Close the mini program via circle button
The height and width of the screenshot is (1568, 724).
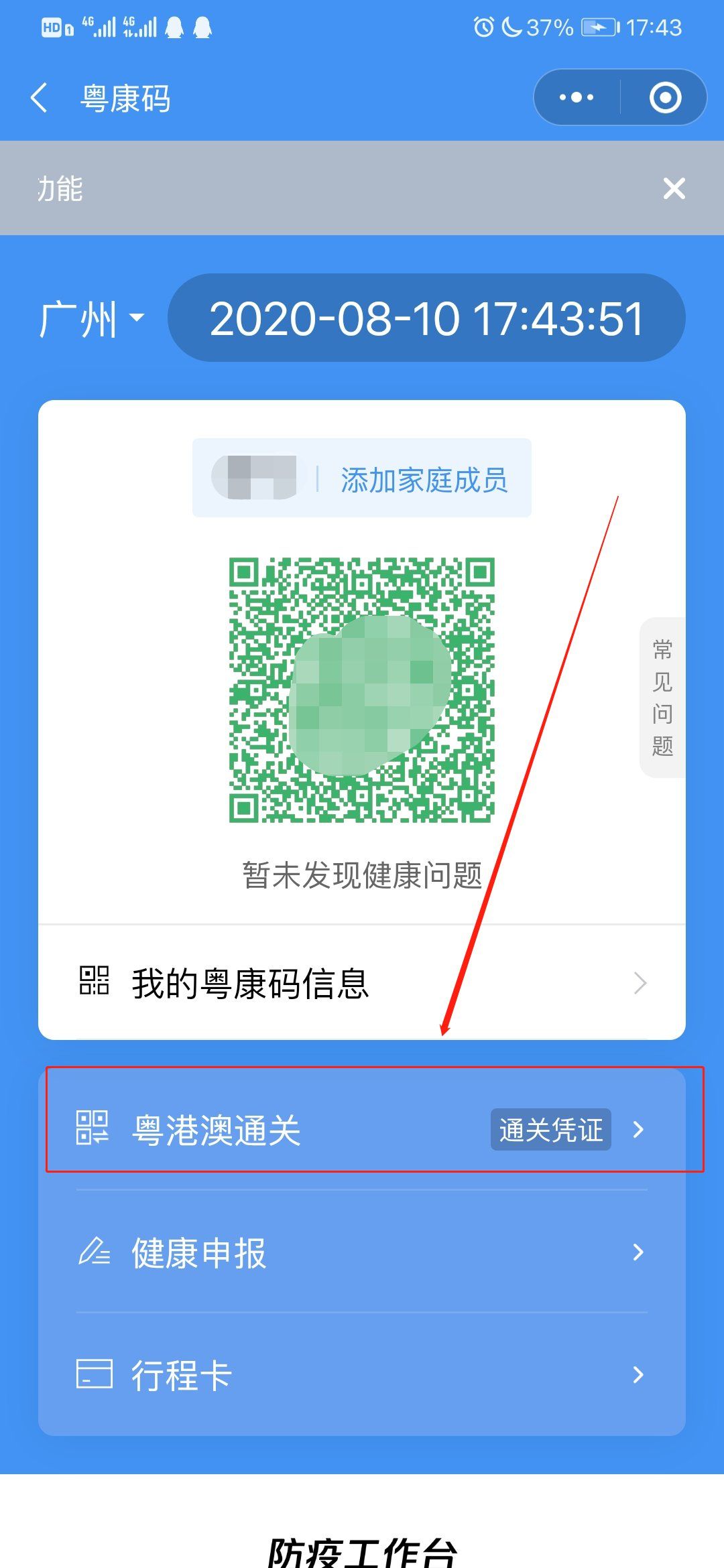pos(665,98)
